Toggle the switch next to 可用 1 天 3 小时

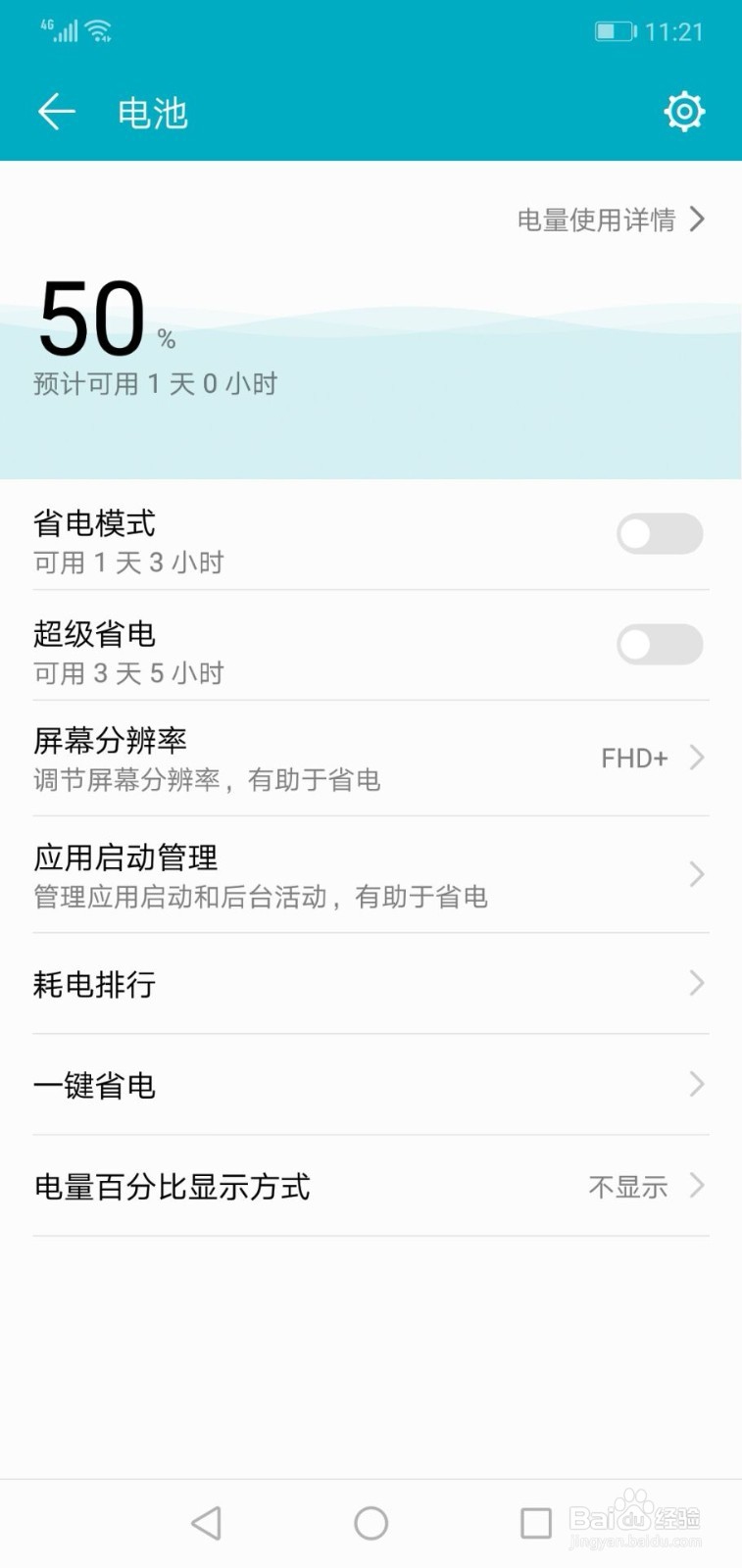pos(659,534)
